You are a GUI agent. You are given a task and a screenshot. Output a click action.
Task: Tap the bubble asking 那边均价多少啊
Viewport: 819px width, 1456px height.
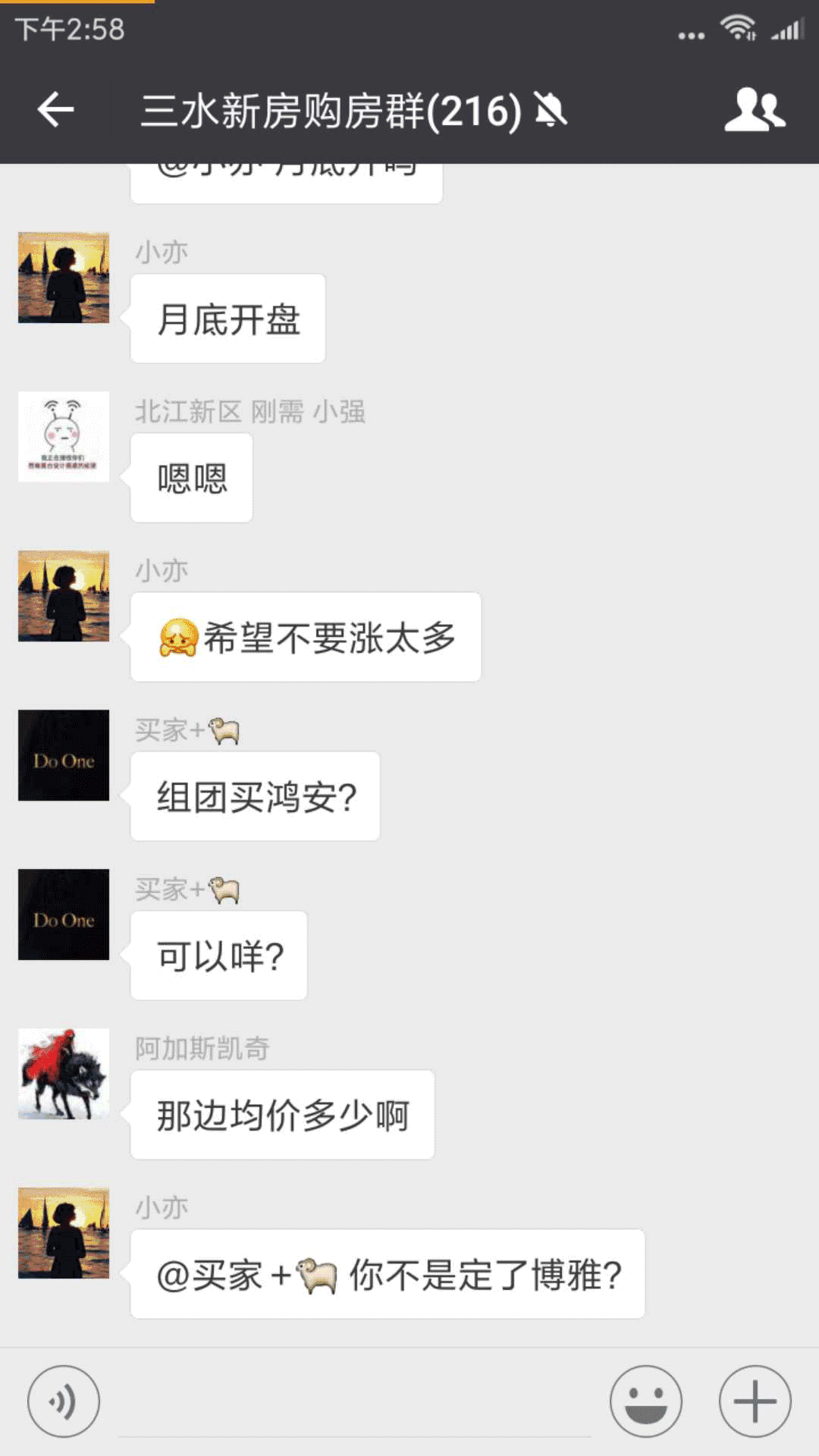[x=282, y=1113]
